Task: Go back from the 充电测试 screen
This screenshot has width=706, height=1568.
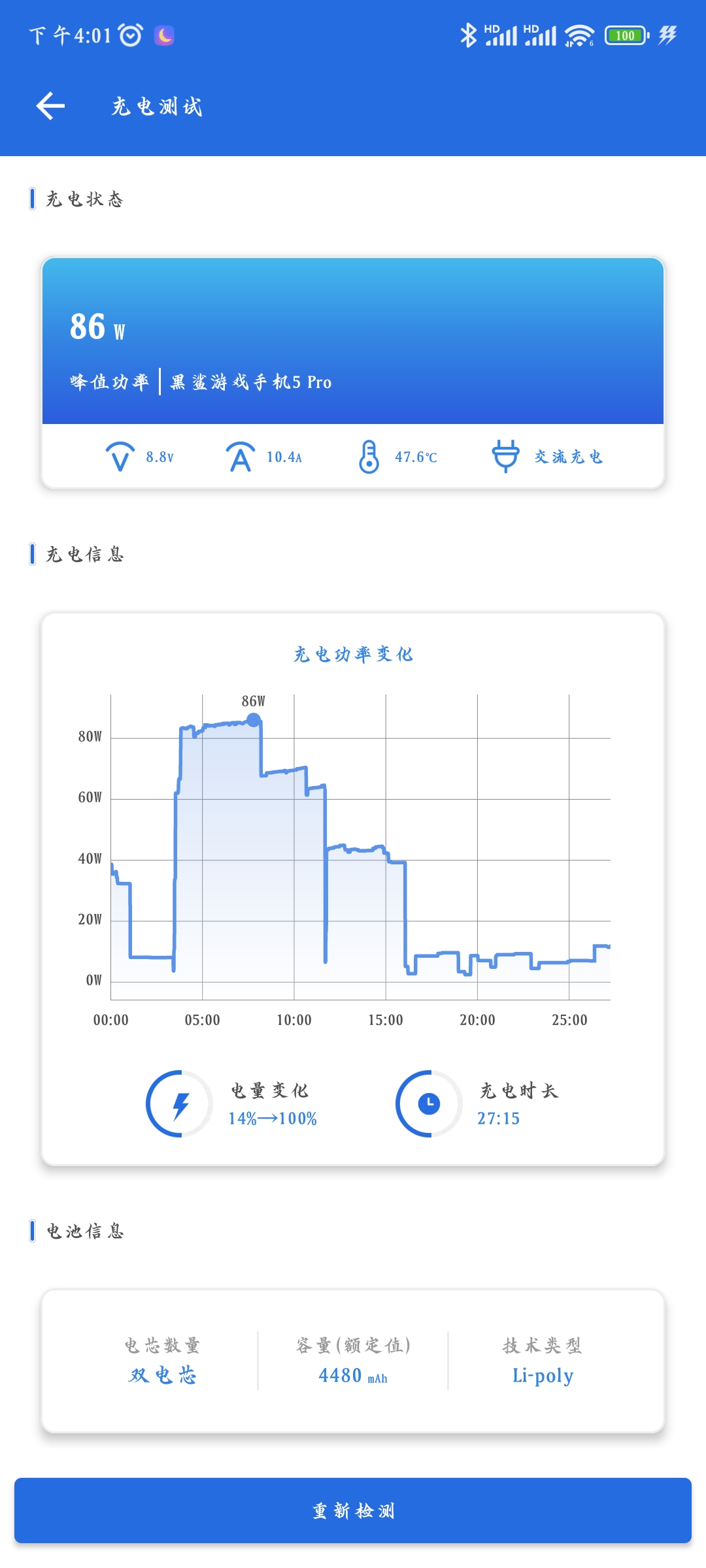Action: [x=50, y=106]
